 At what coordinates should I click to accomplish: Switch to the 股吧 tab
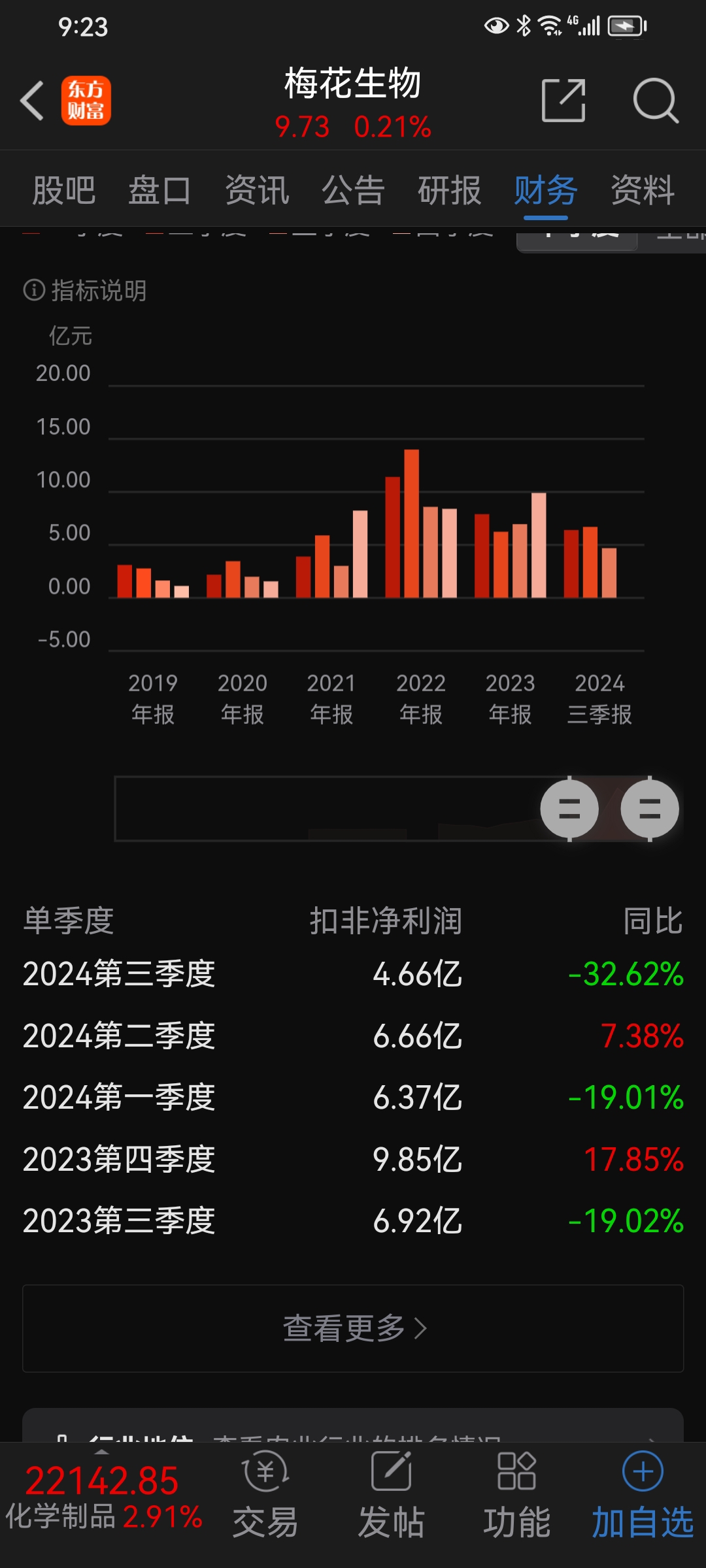tap(64, 191)
